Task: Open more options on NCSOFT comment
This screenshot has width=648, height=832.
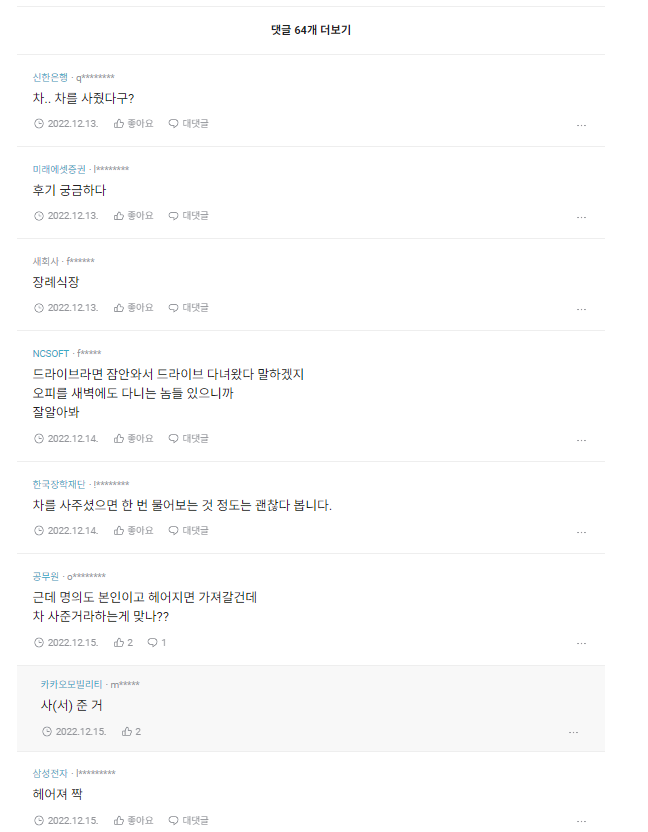Action: tap(581, 440)
